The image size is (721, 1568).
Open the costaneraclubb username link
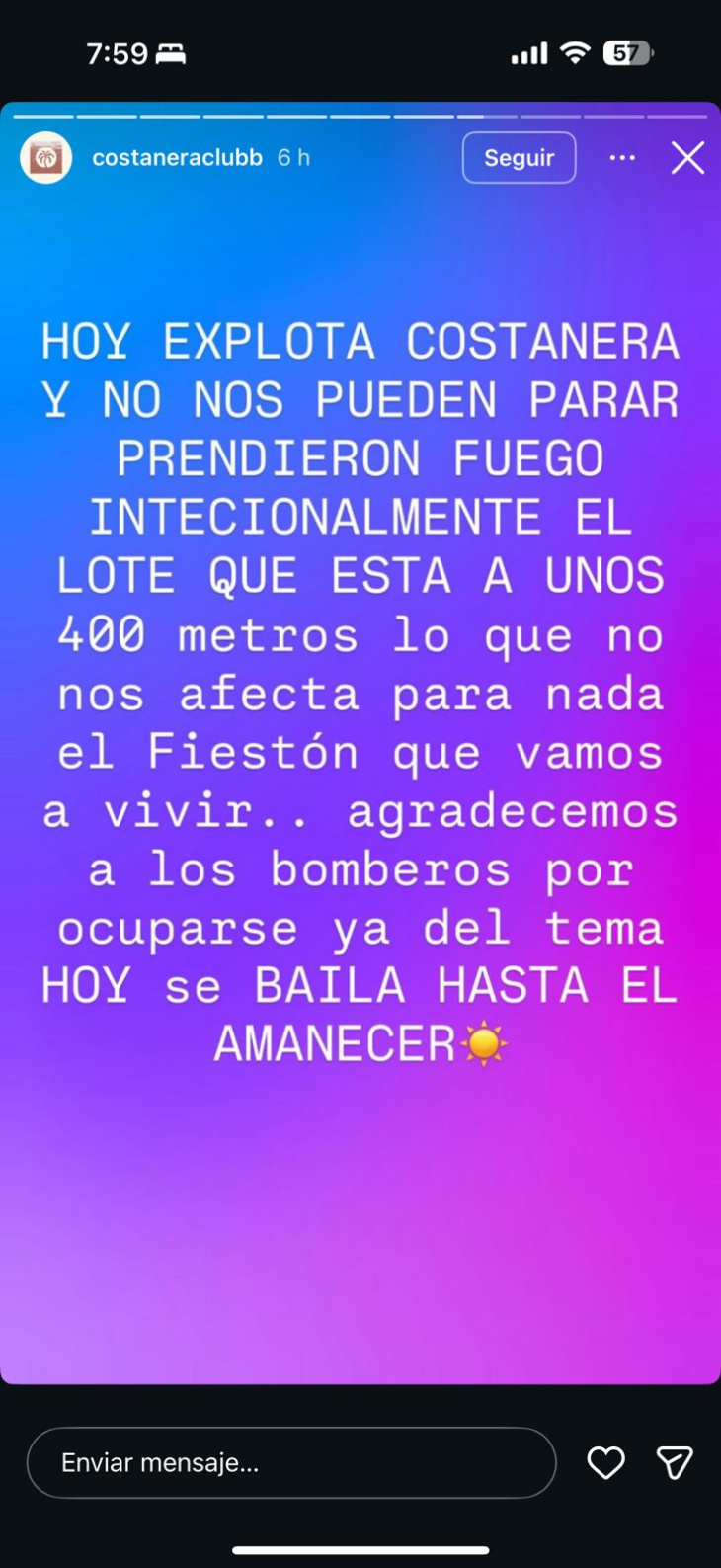click(x=177, y=158)
